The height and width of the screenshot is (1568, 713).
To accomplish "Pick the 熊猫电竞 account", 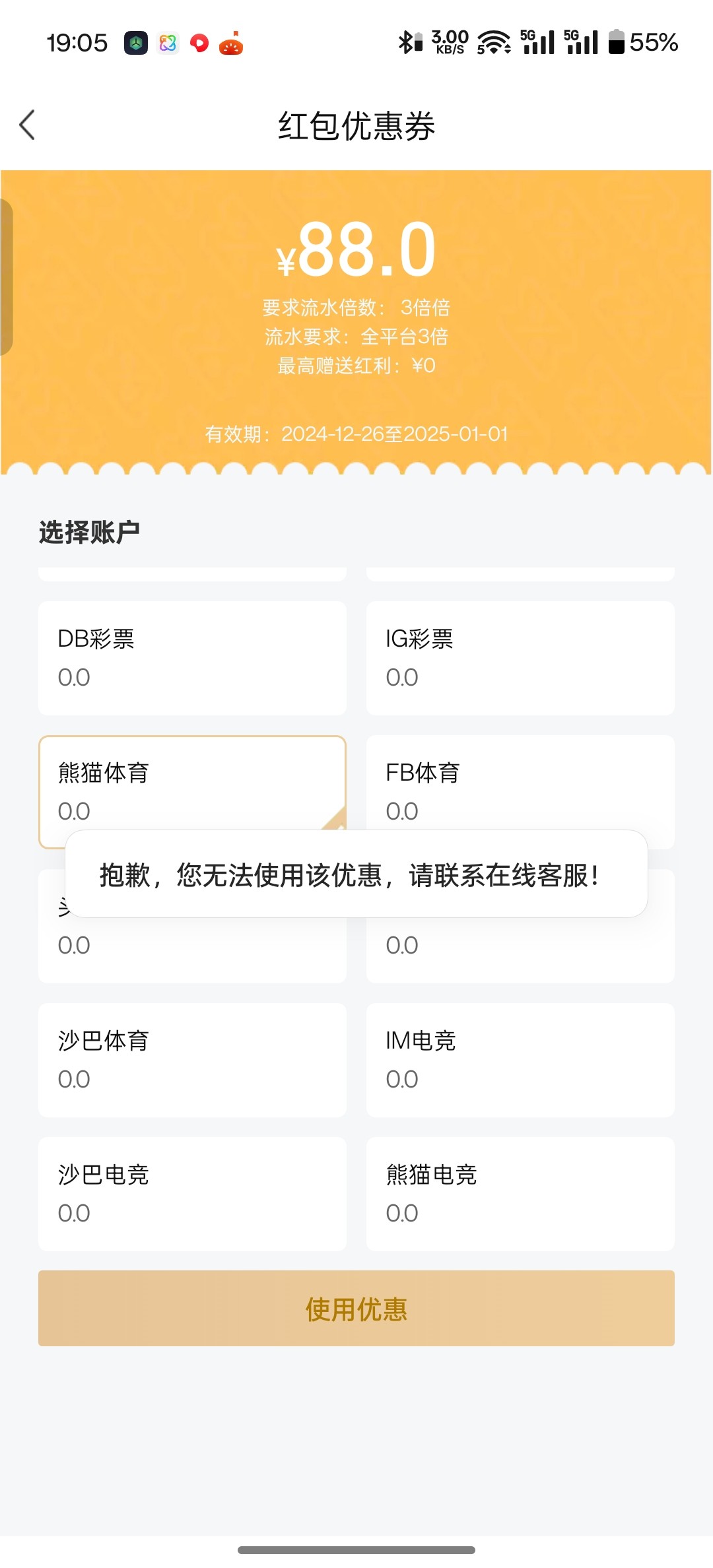I will [520, 1194].
